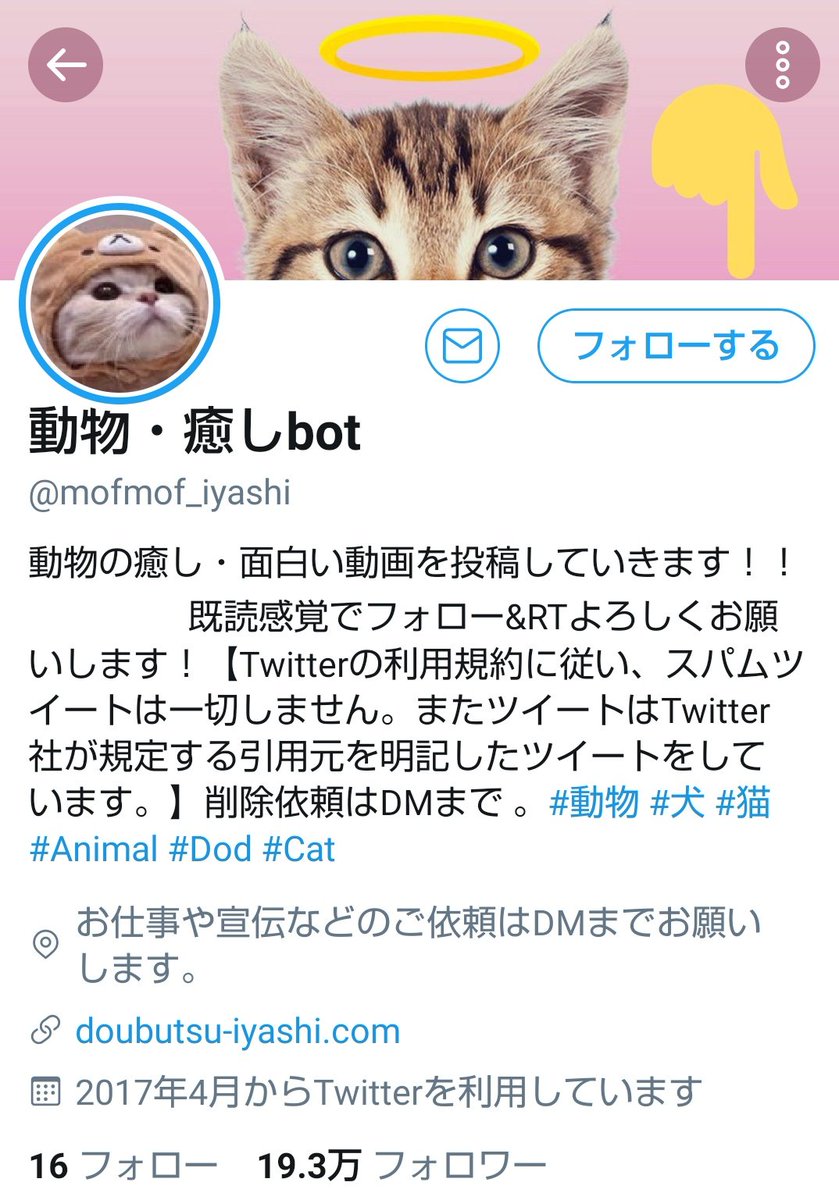The height and width of the screenshot is (1200, 839).
Task: Open the #Animal hashtag
Action: [x=94, y=850]
